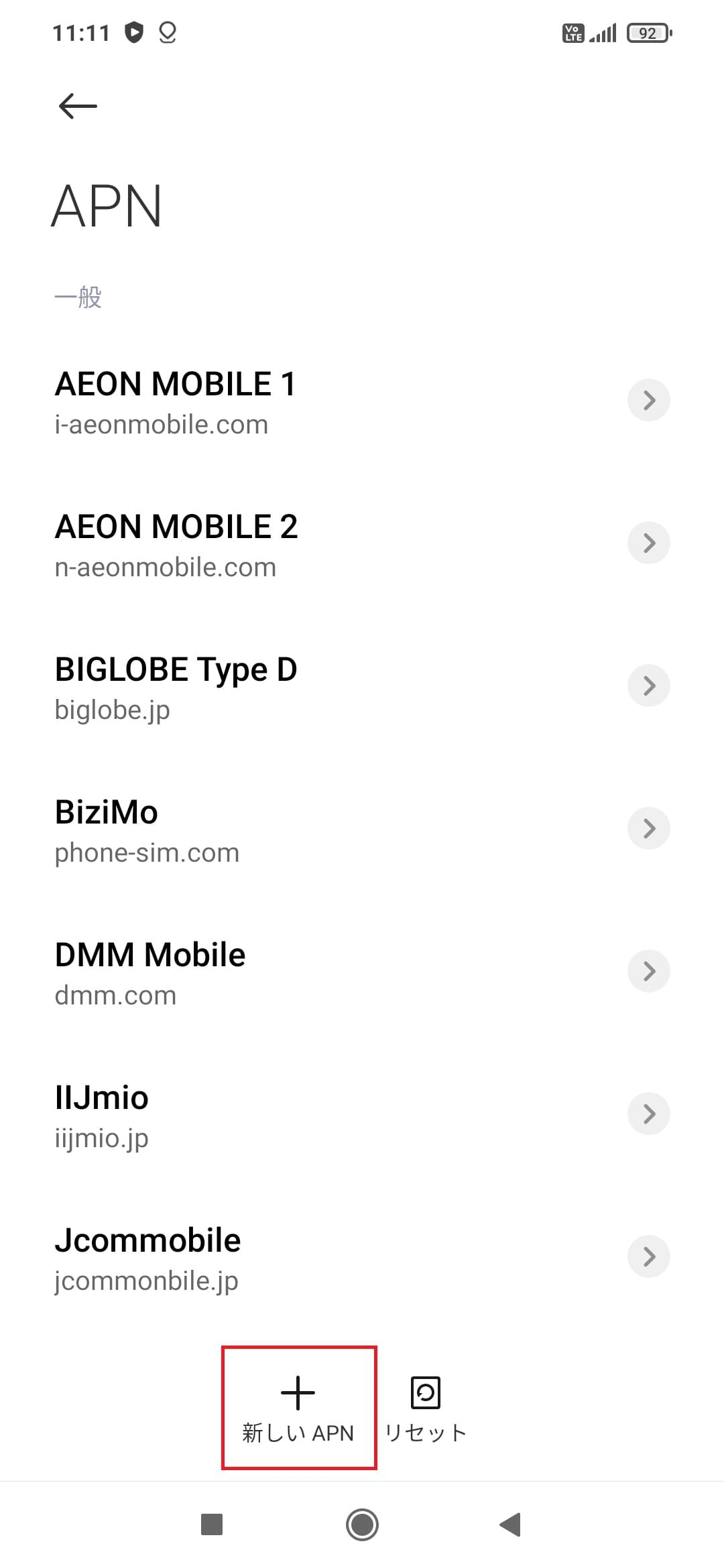The image size is (724, 1568).
Task: Select the AEON MOBILE 2 APN
Action: 176,543
